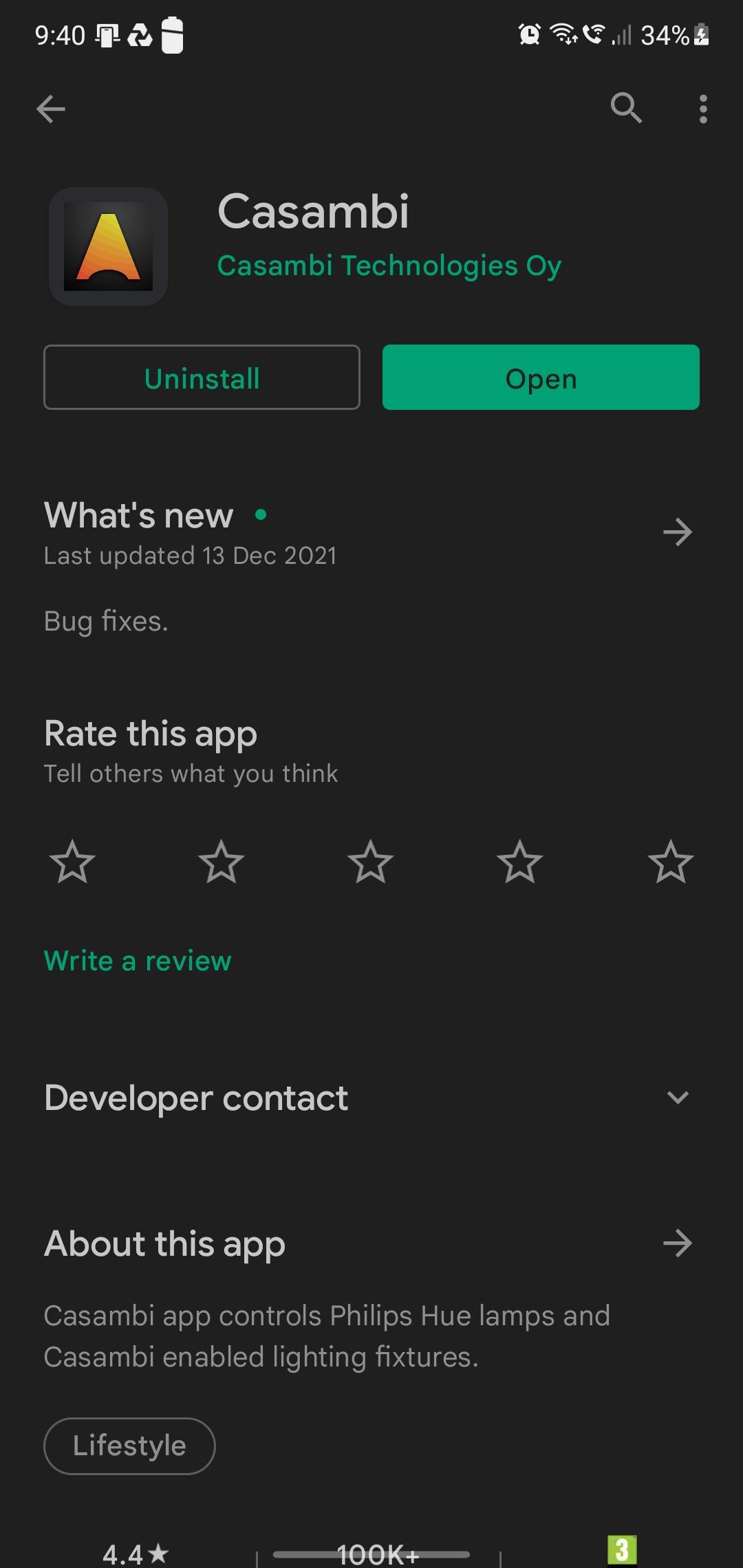Give the app a five-star rating
Viewport: 743px width, 1568px height.
(669, 862)
